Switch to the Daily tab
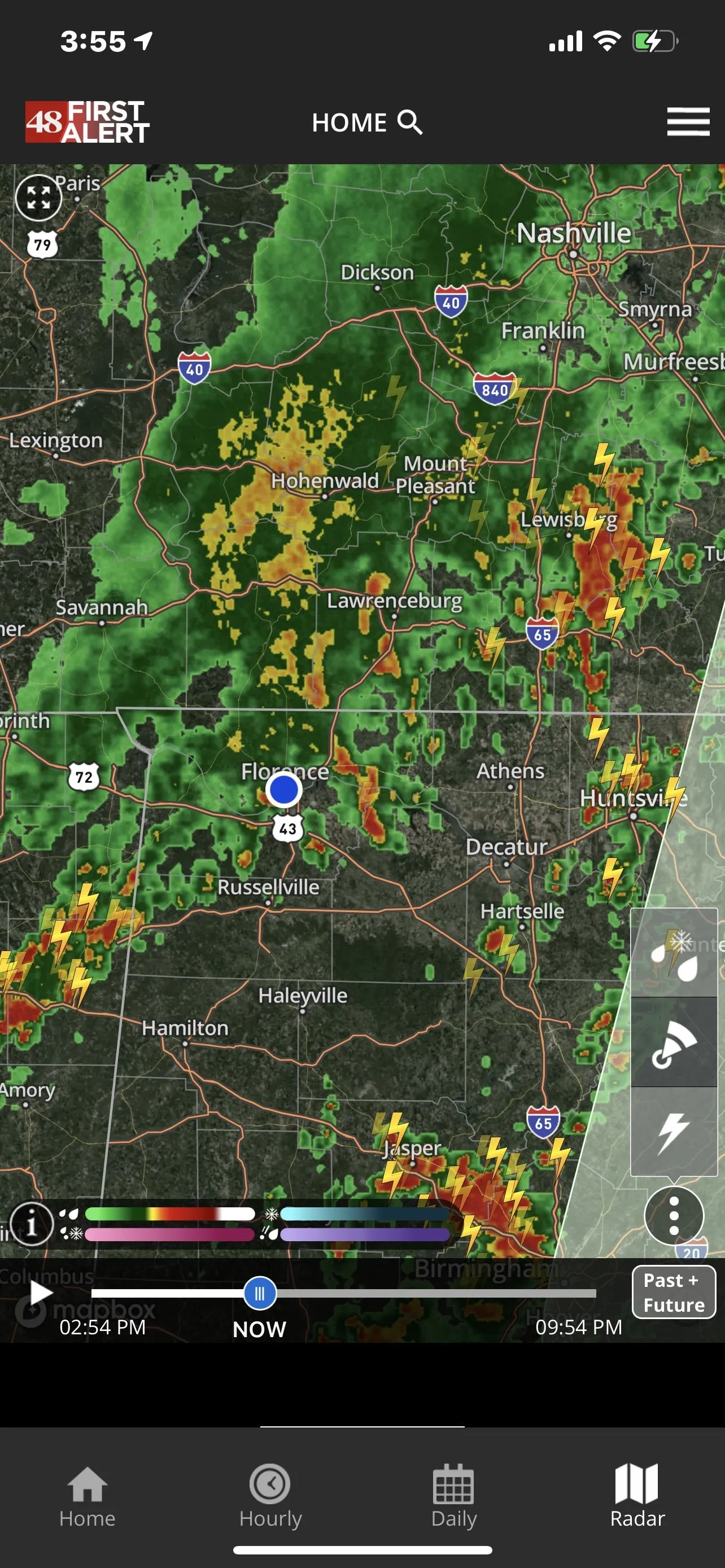 453,1496
